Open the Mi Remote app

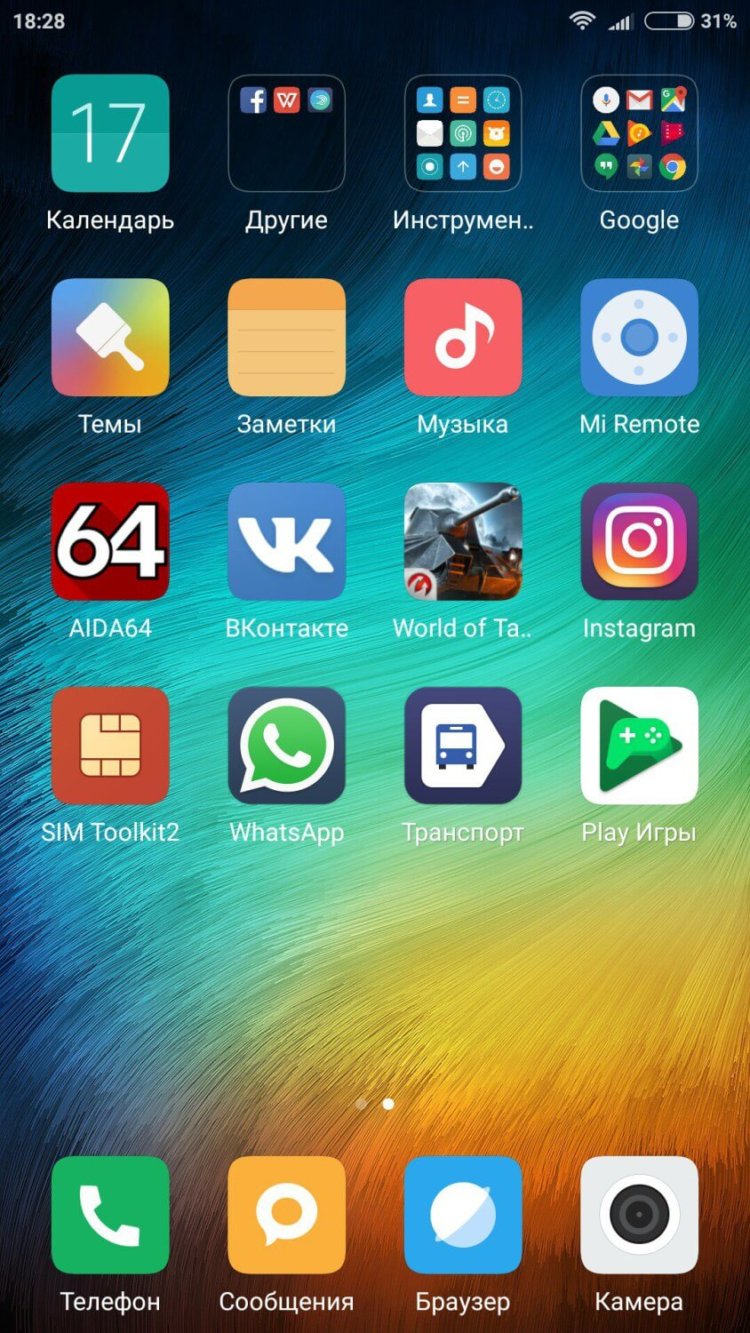tap(638, 335)
